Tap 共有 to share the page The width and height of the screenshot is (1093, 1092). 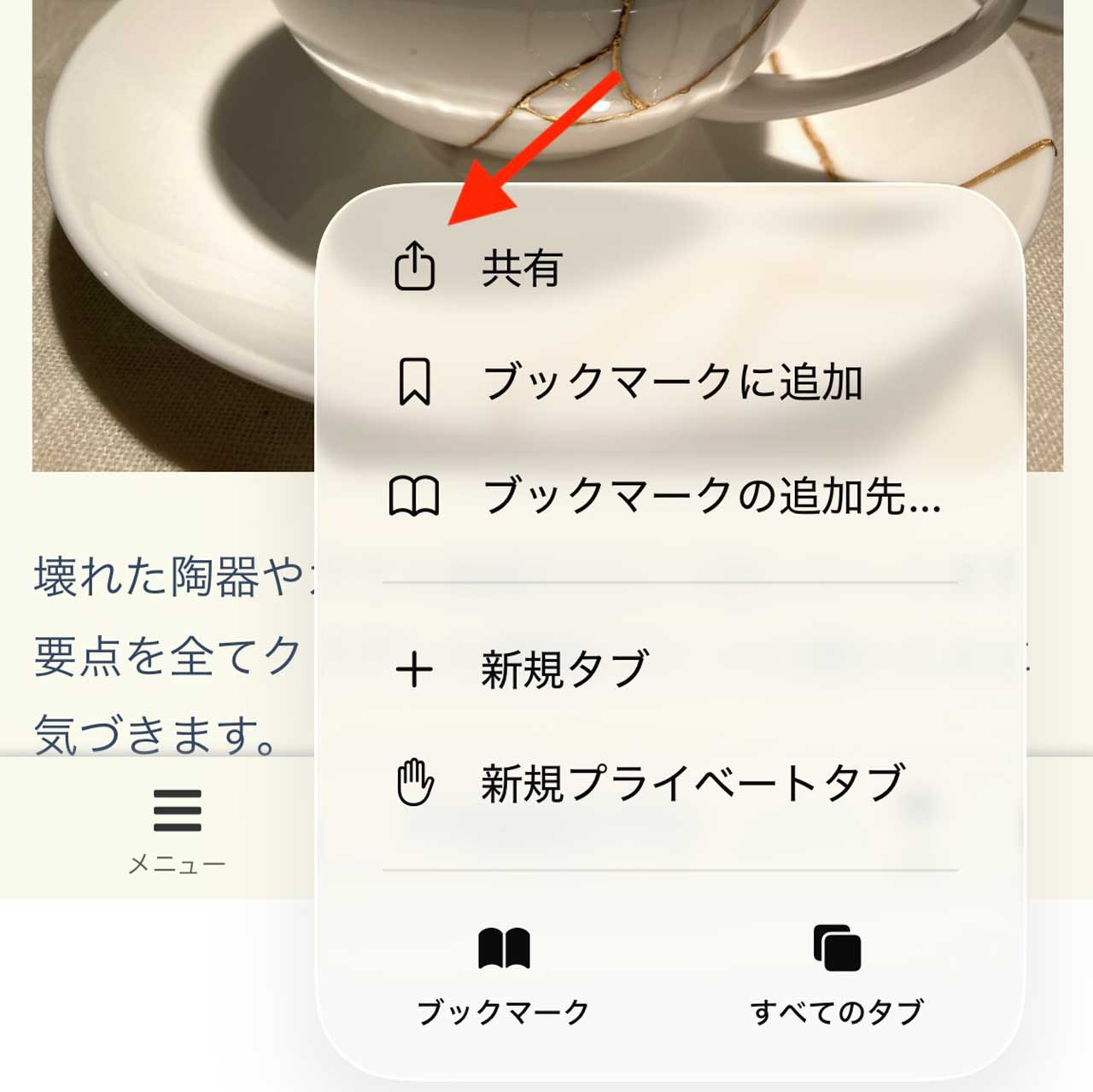521,268
